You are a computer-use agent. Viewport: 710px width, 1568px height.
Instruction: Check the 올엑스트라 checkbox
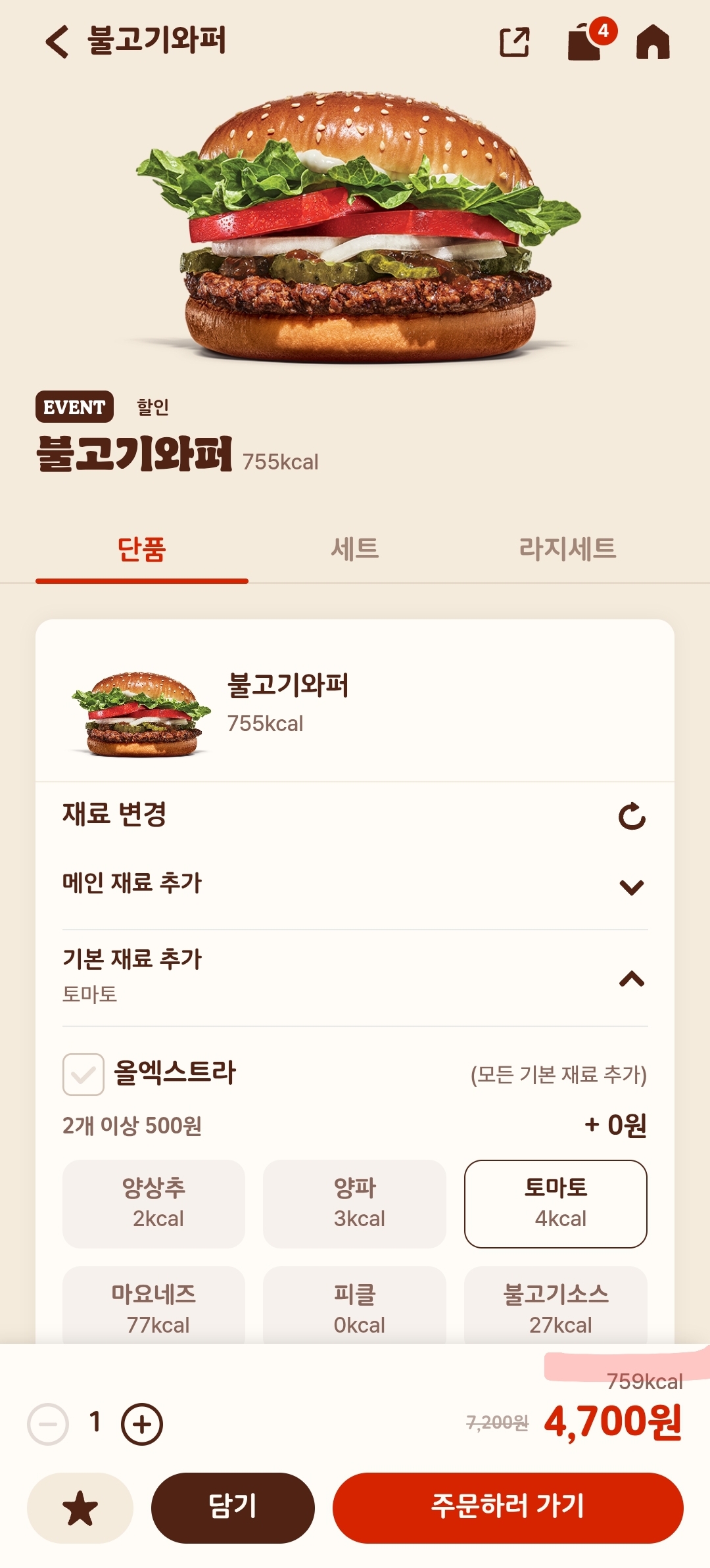coord(83,1074)
